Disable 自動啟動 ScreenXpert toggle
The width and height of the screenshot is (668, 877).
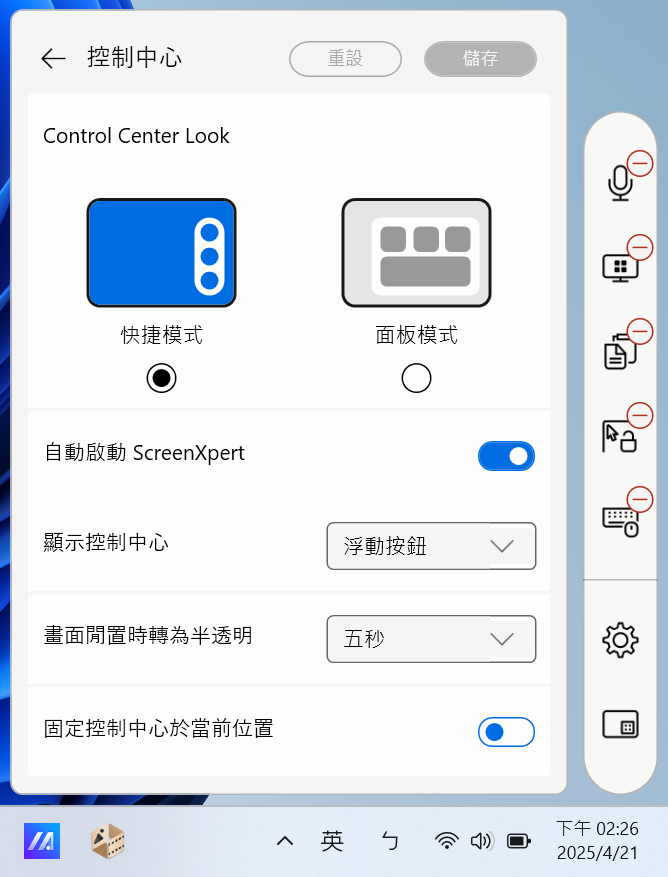tap(506, 456)
